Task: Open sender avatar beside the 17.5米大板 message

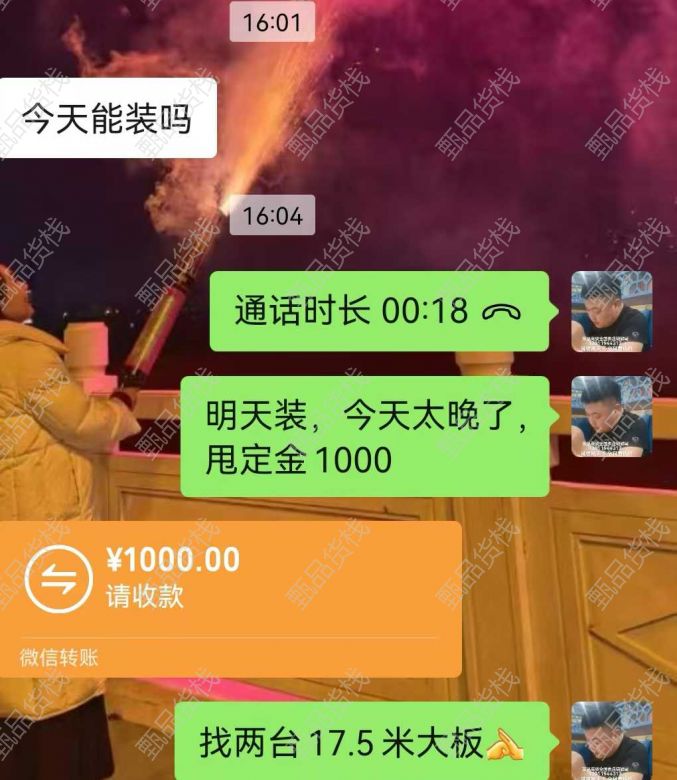Action: click(x=611, y=740)
